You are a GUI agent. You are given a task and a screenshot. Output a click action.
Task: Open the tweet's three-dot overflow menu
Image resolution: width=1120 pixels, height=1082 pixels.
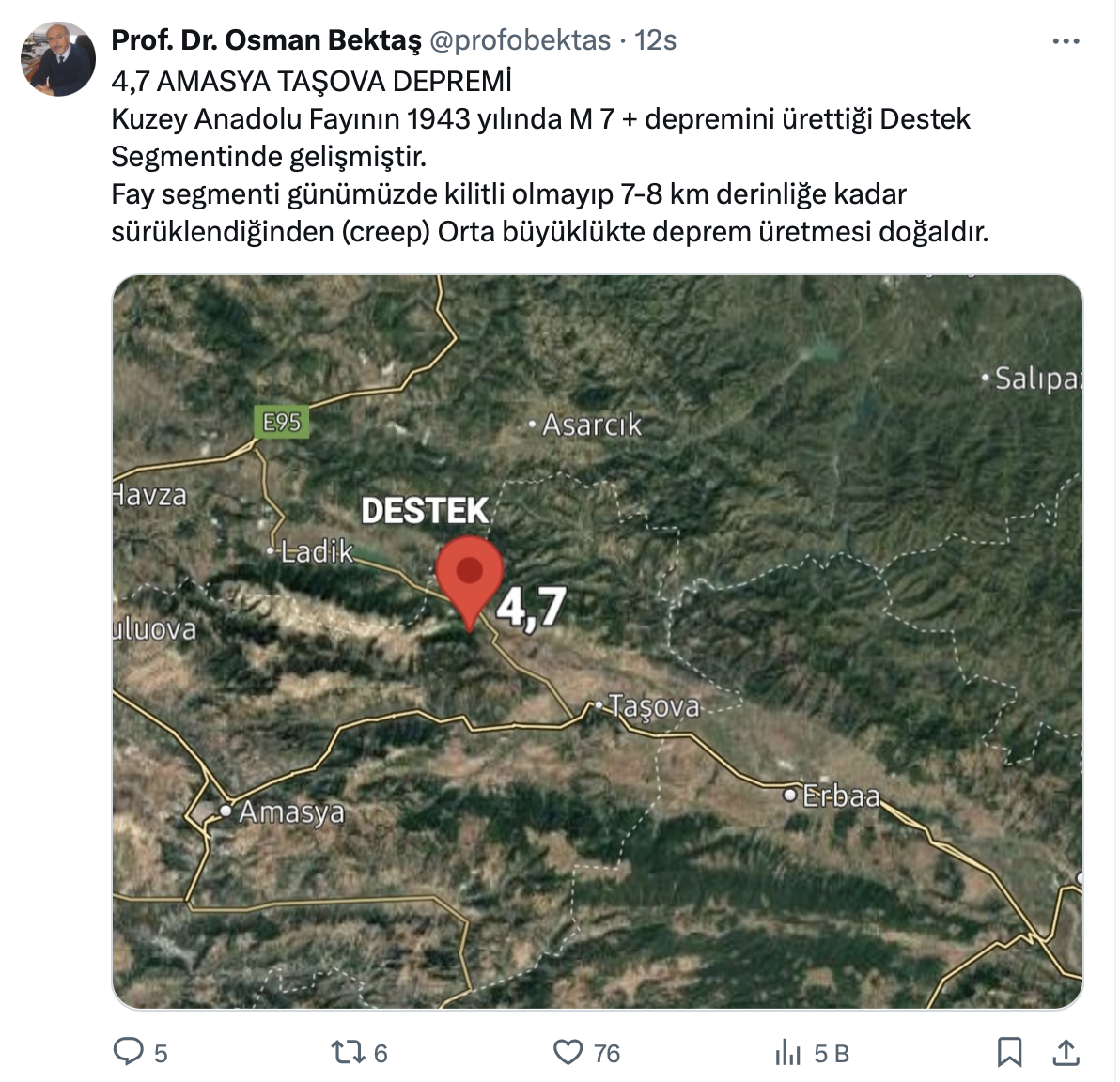point(1066,41)
